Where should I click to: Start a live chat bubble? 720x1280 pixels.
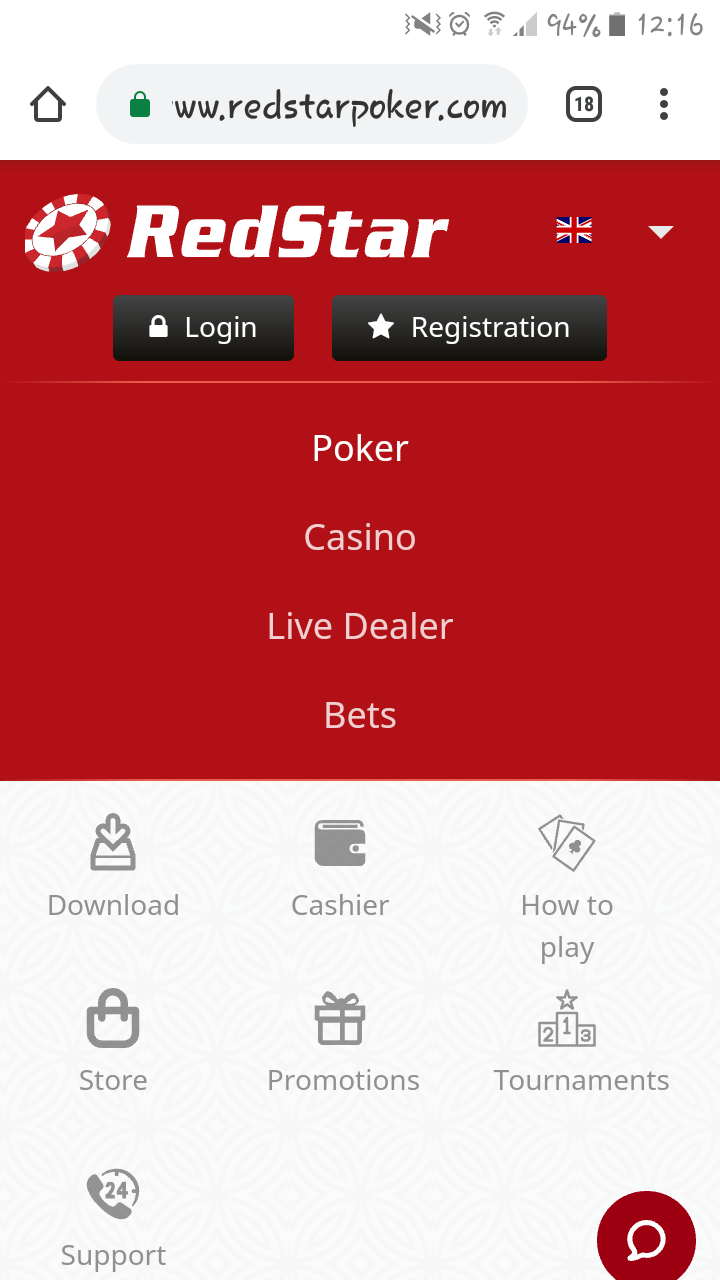pos(646,1240)
